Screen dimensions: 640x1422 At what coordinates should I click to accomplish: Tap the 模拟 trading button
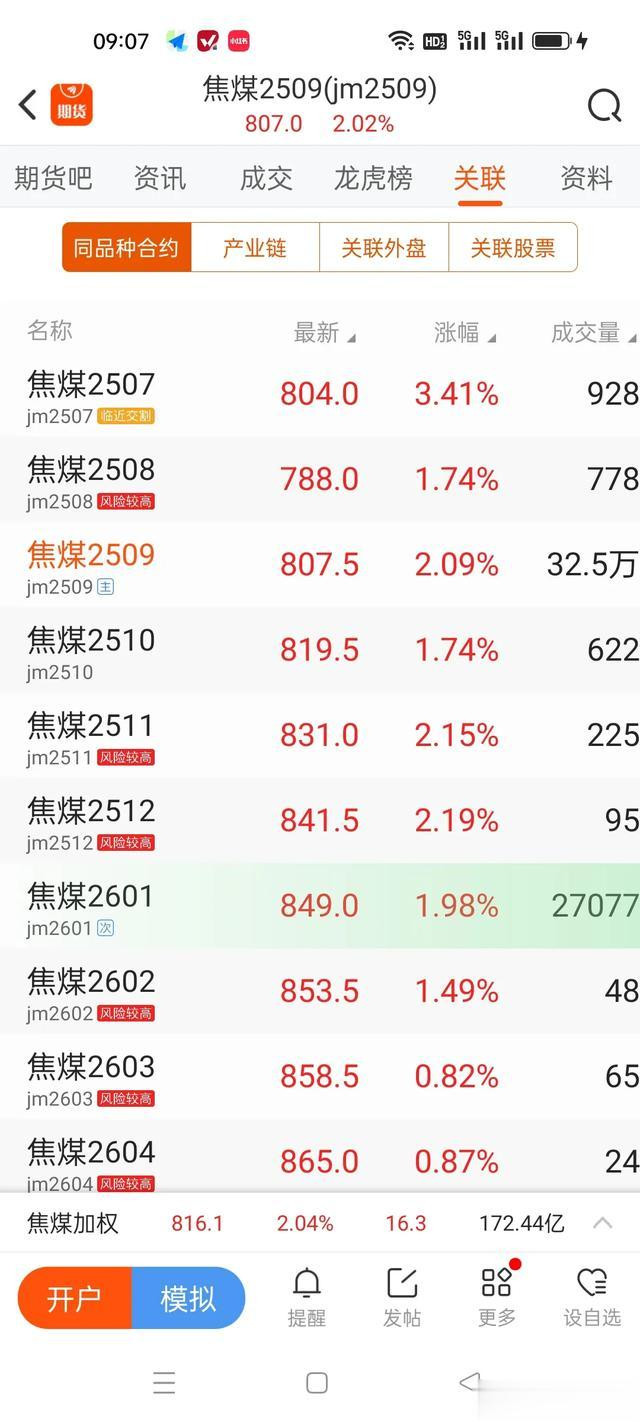click(189, 1298)
